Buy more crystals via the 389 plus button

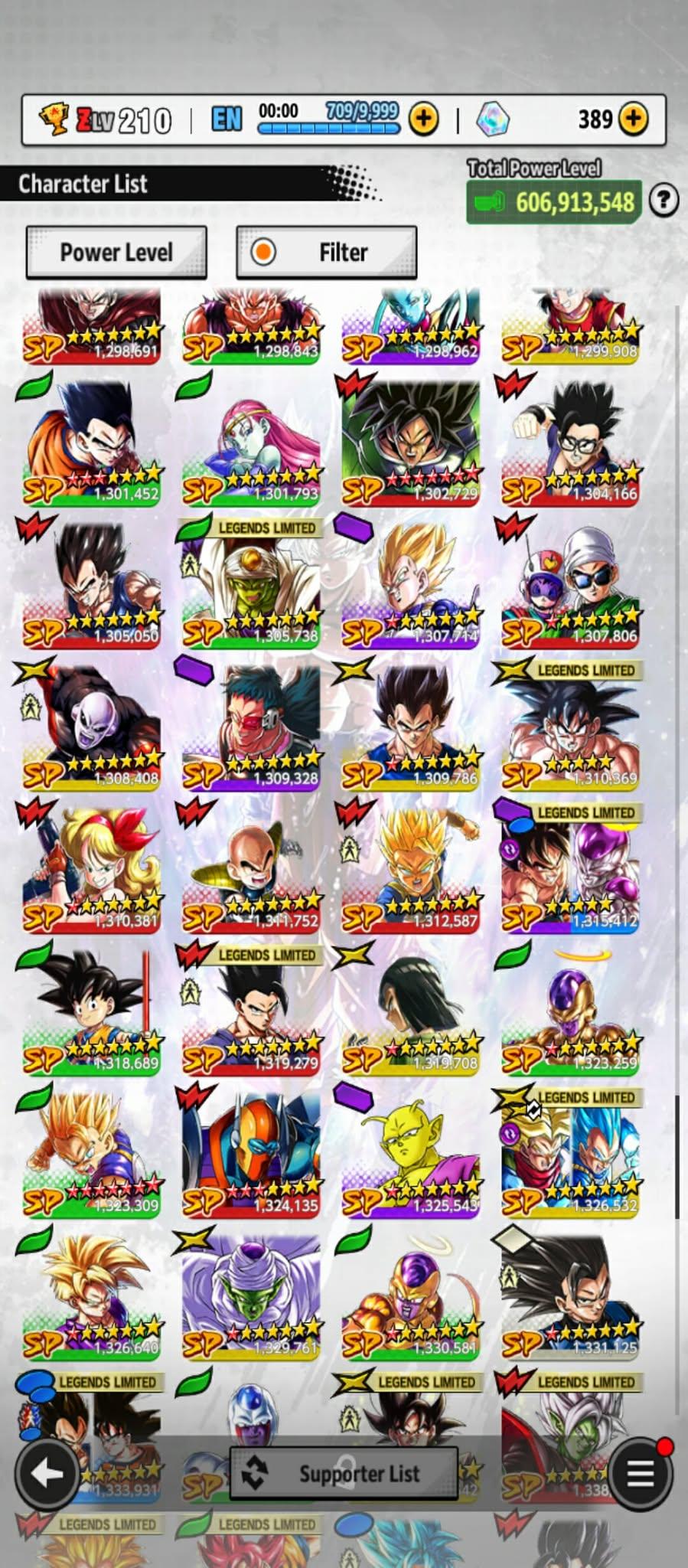[x=633, y=119]
